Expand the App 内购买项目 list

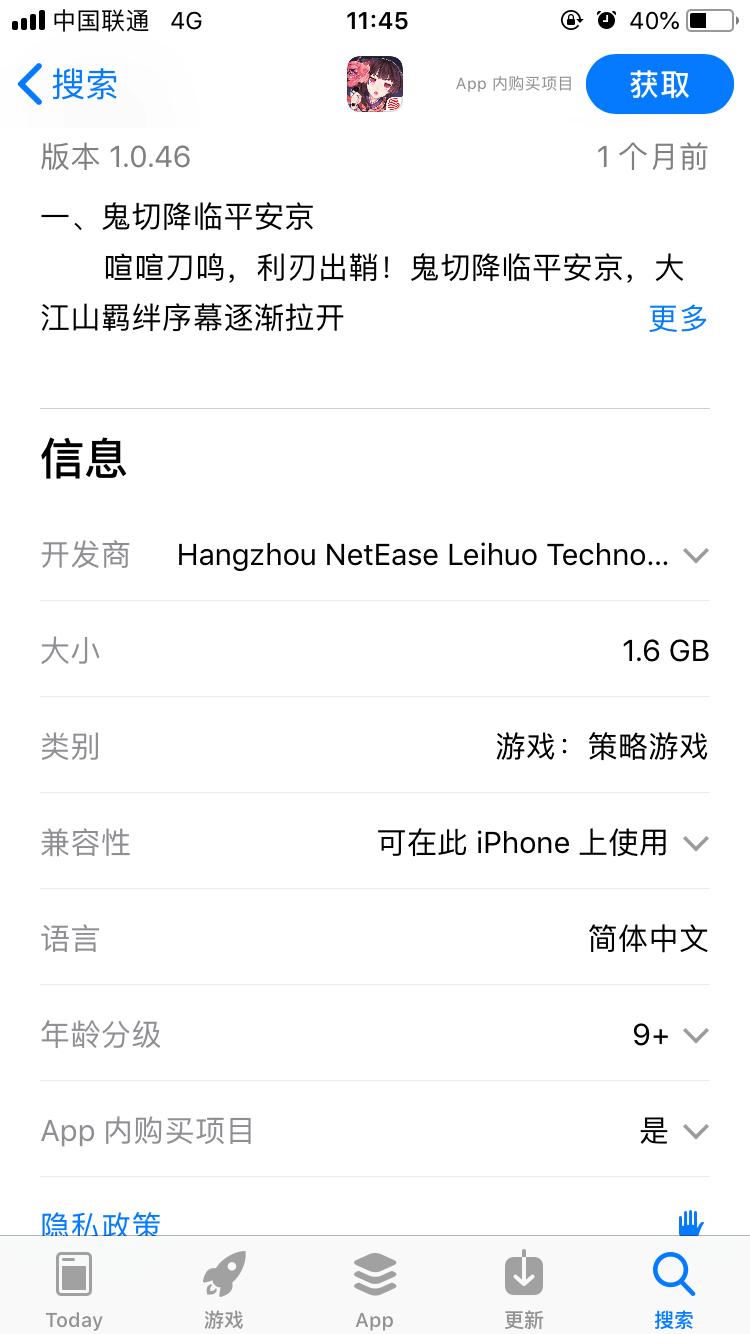point(697,1131)
